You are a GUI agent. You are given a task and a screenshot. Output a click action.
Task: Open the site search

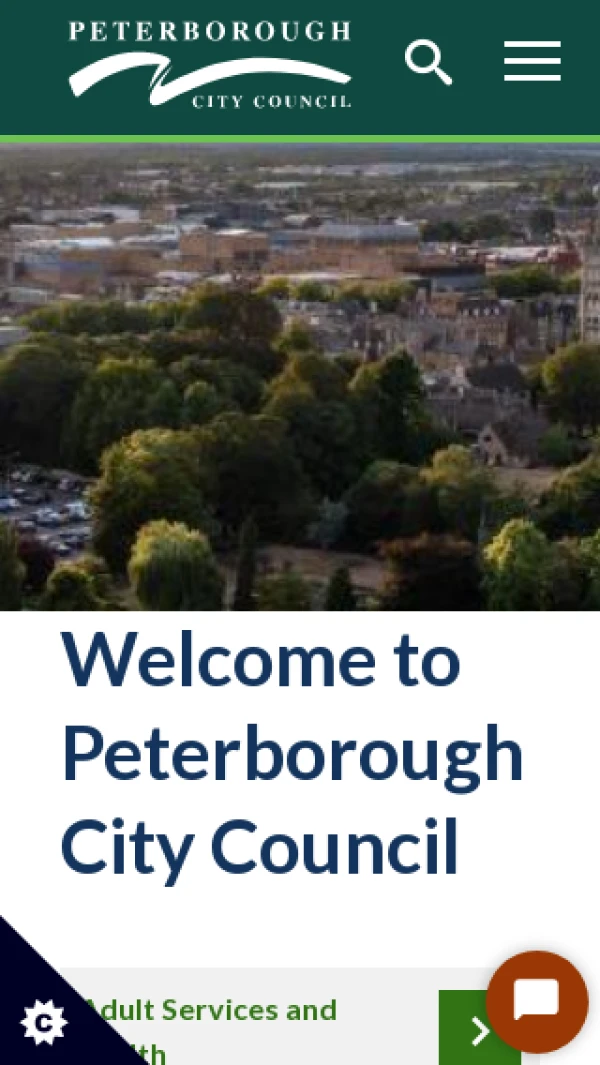(x=428, y=62)
